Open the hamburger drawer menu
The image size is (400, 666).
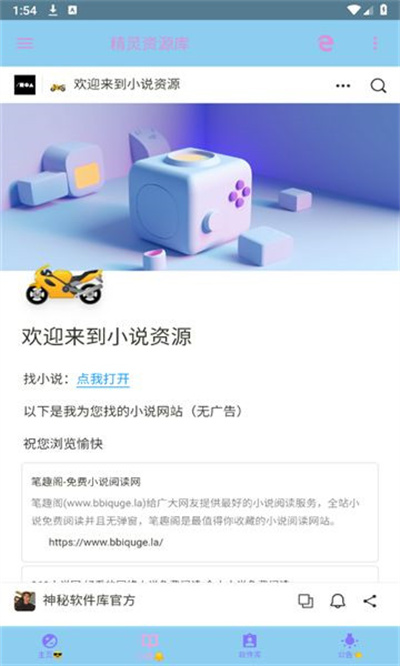click(x=25, y=43)
